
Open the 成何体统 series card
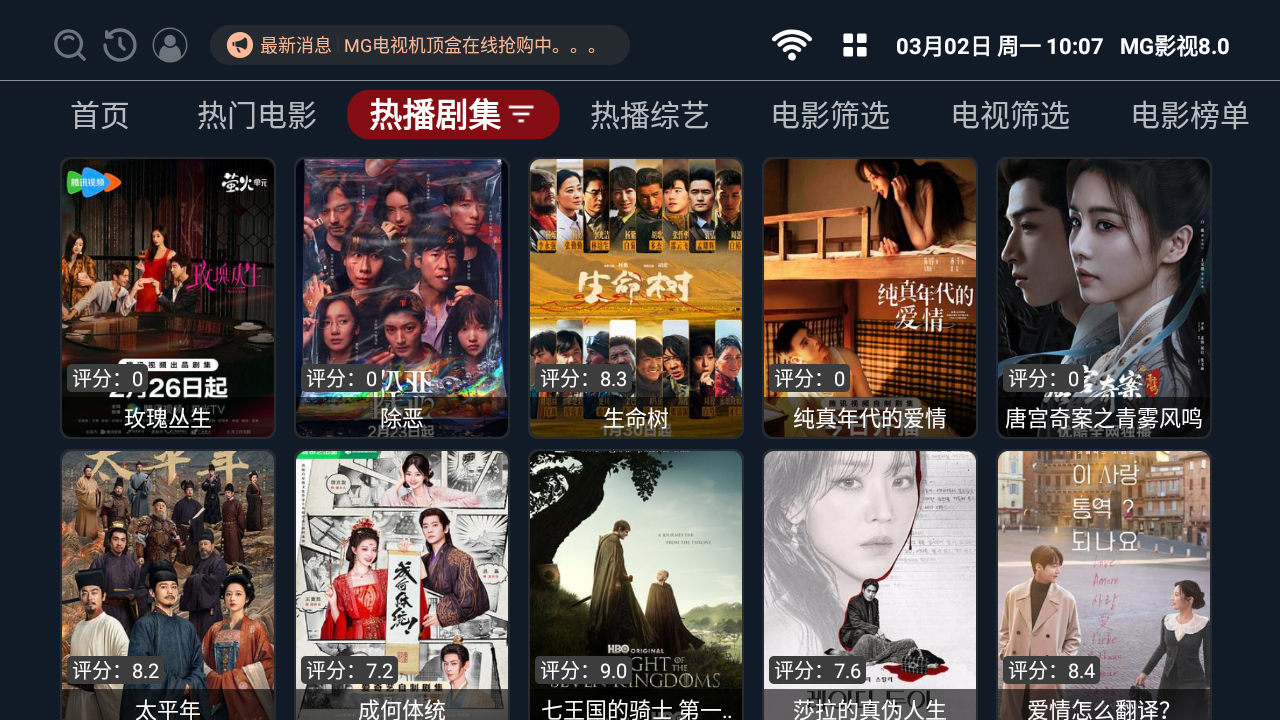click(402, 585)
